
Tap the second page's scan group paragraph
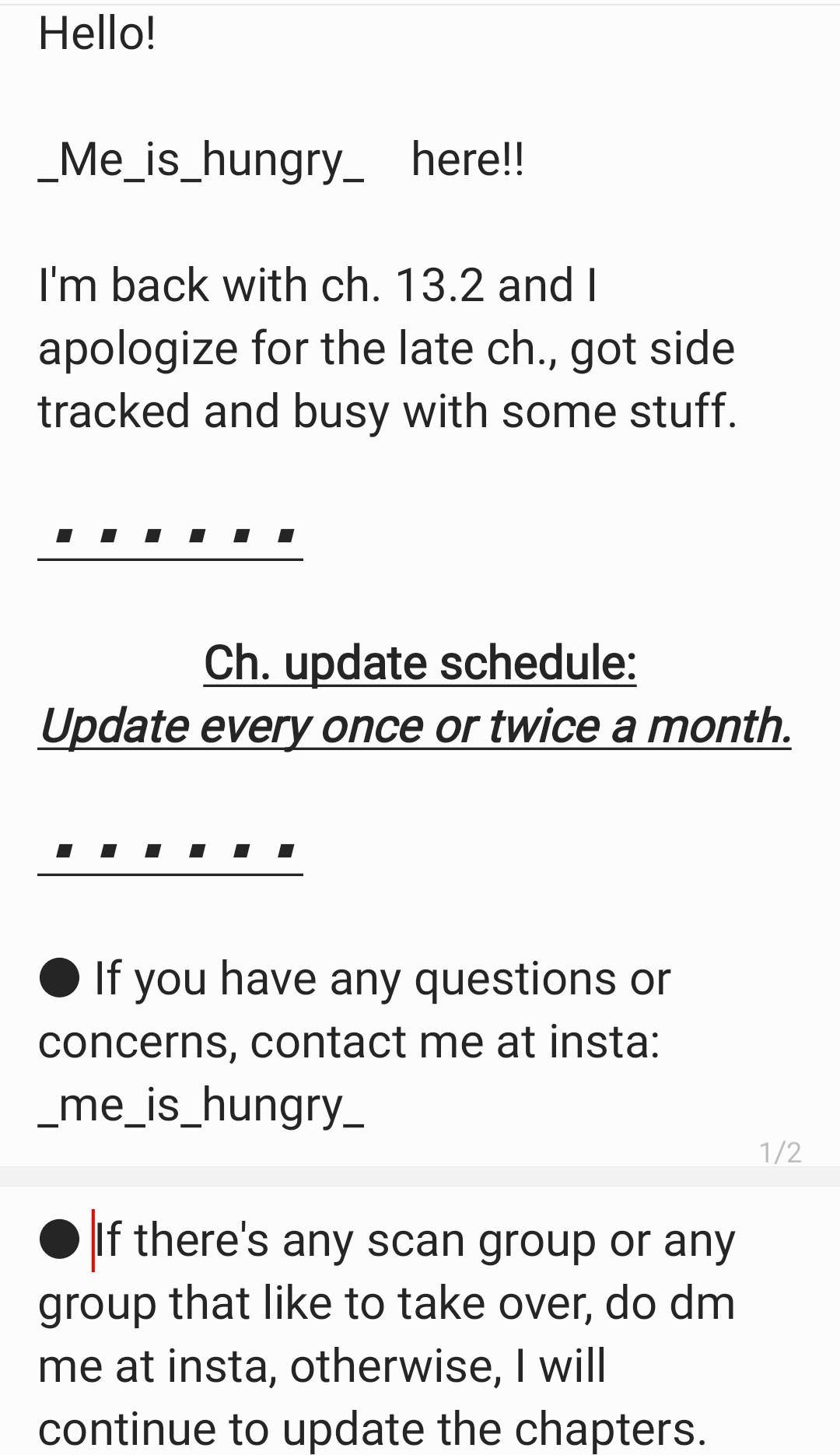[387, 1334]
